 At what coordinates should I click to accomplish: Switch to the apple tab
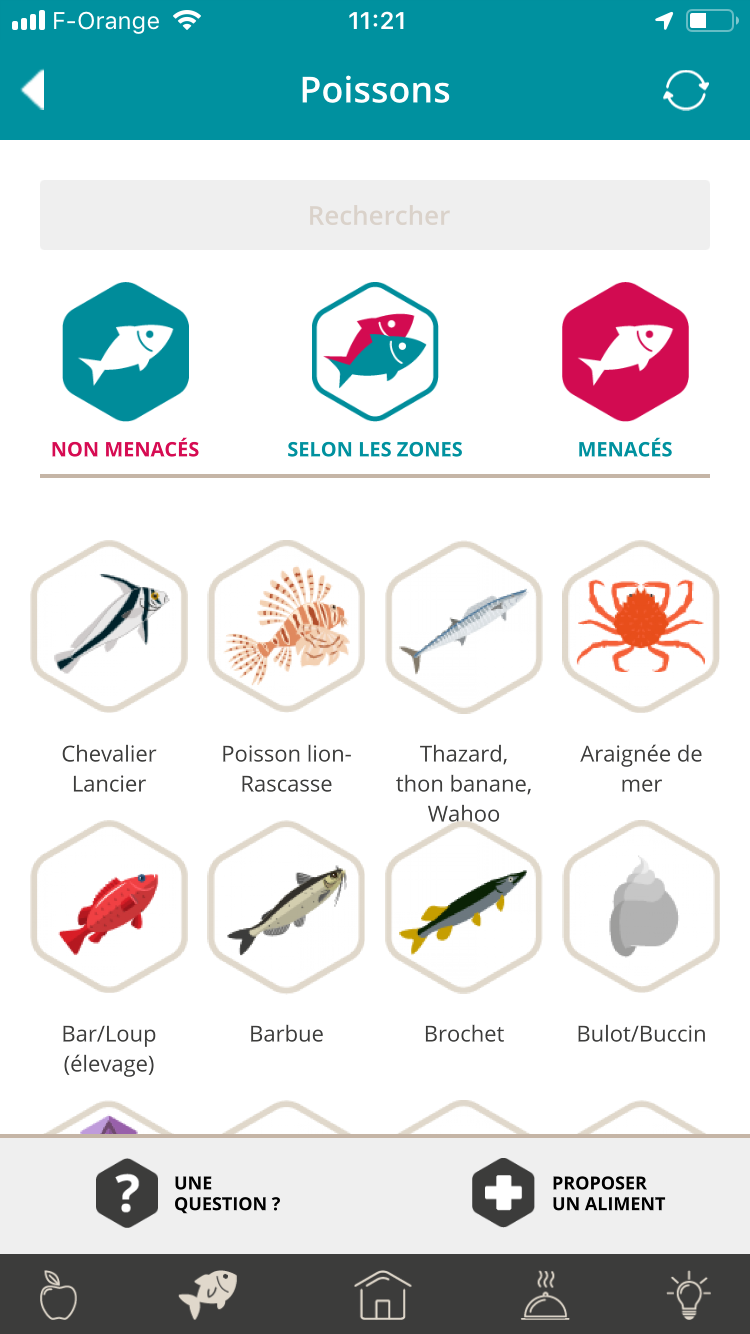tap(58, 1295)
